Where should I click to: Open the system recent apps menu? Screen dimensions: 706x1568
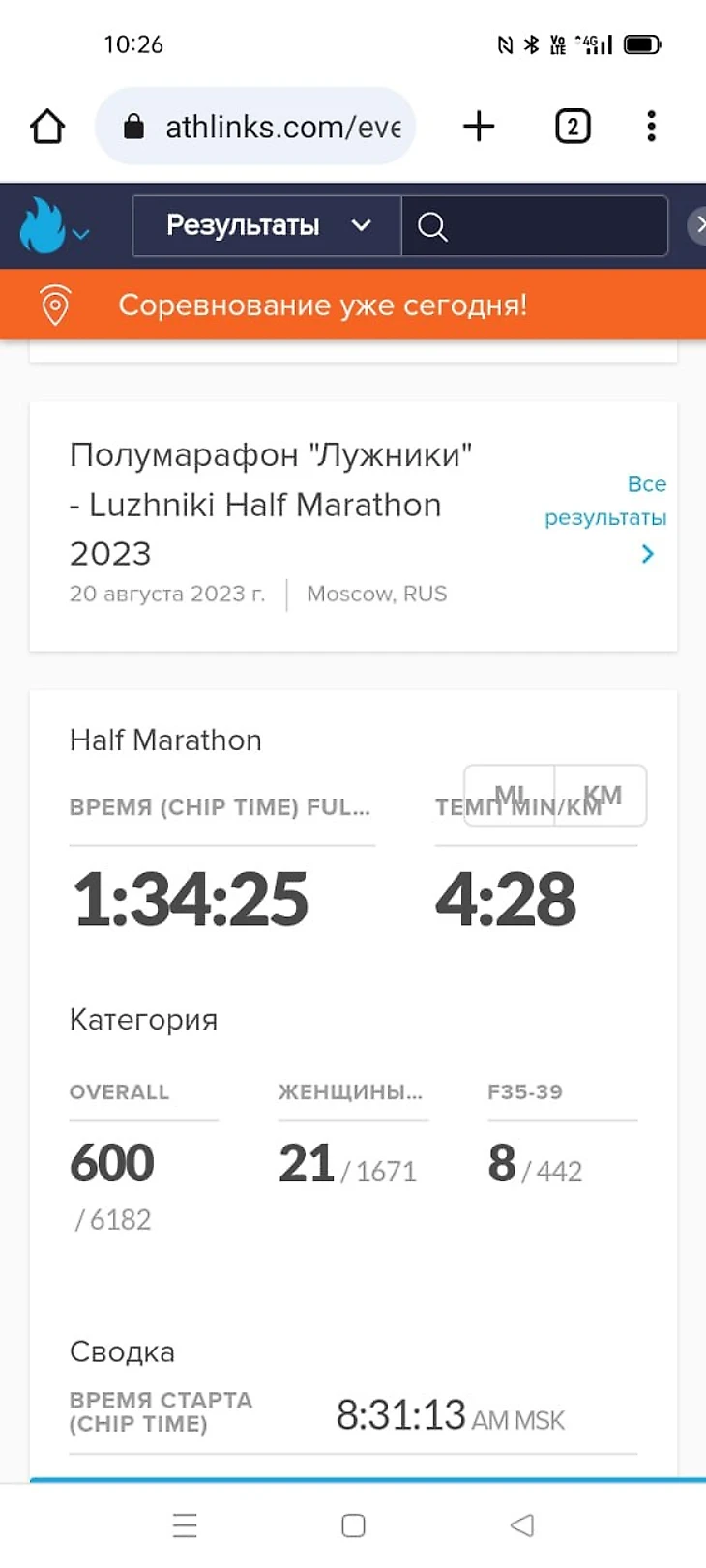click(x=184, y=1525)
